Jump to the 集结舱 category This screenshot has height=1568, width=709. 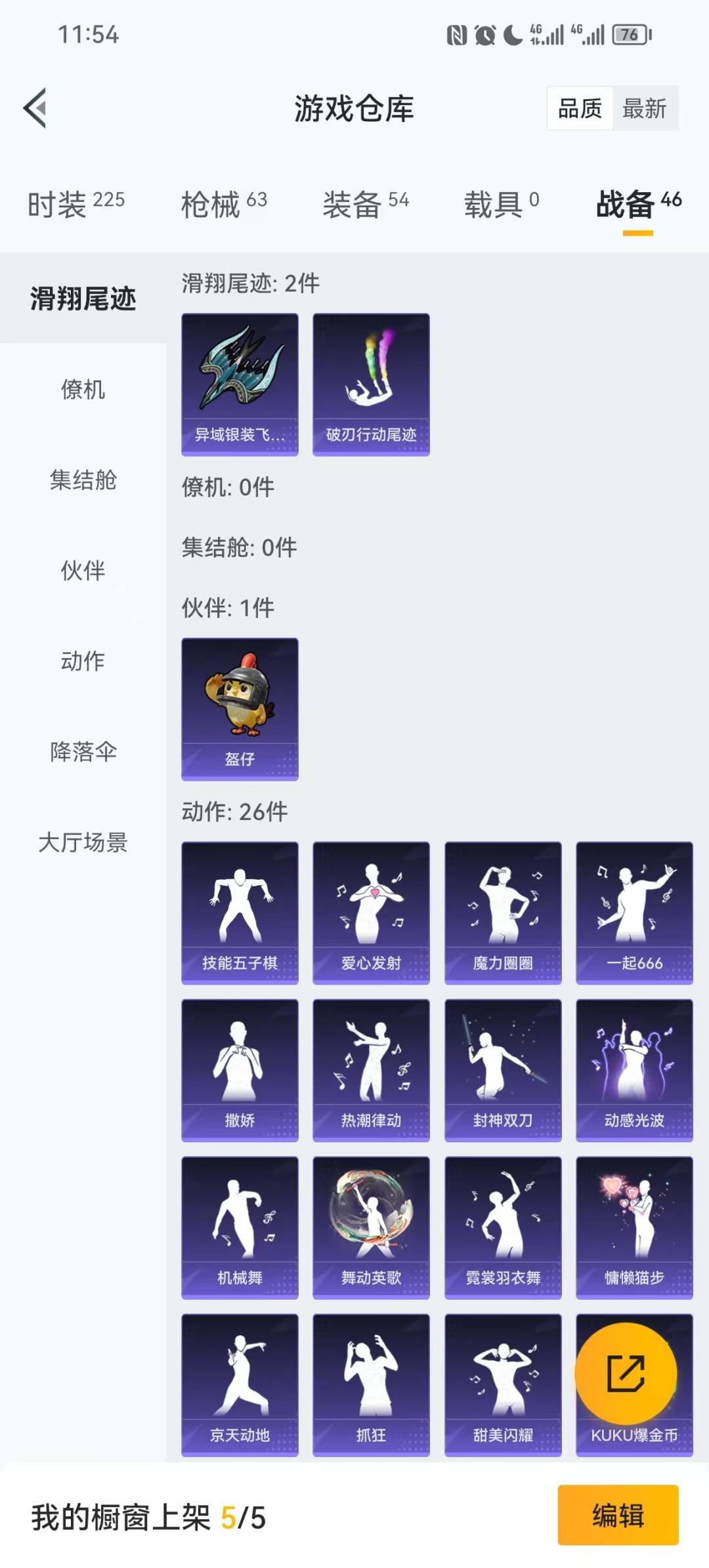coord(83,480)
